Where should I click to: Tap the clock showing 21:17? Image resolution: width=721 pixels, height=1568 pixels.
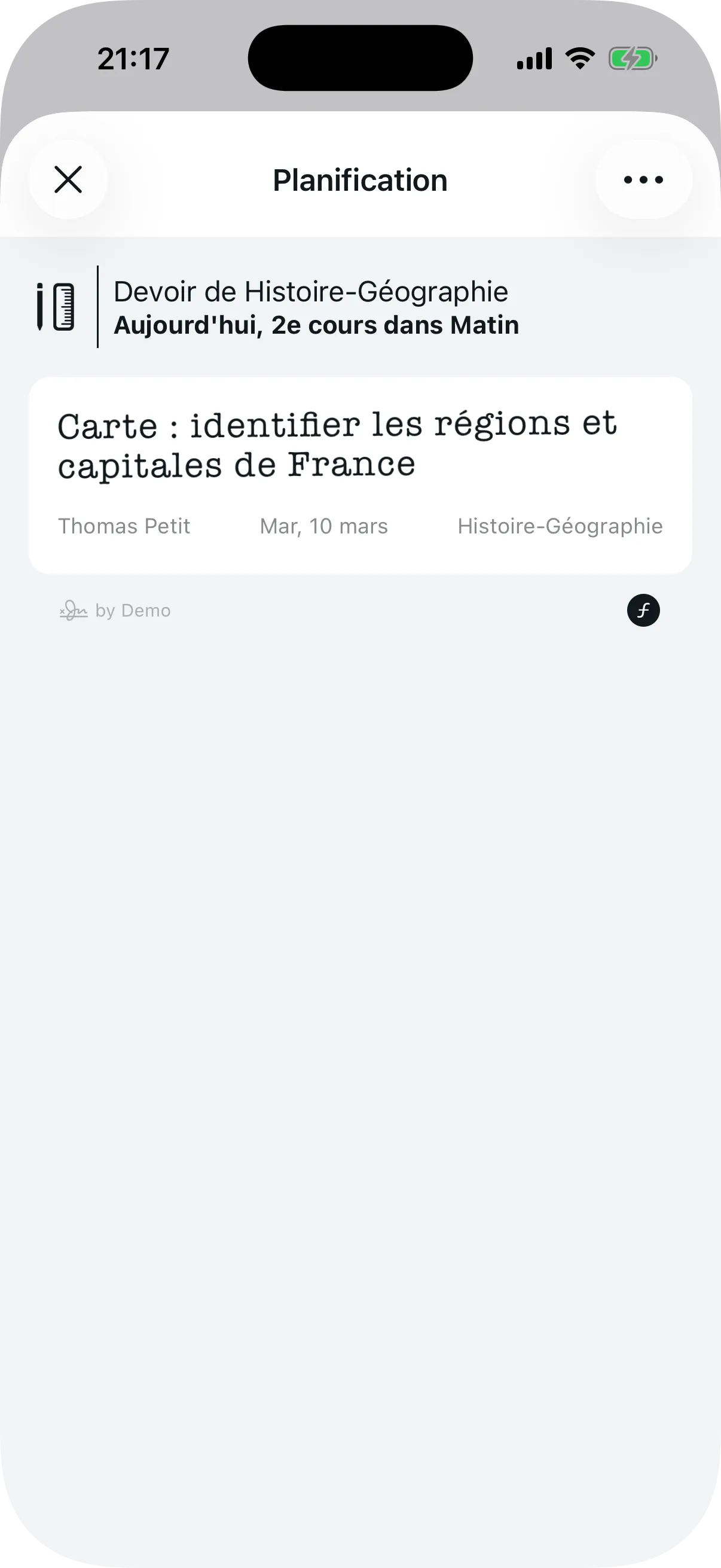tap(133, 59)
